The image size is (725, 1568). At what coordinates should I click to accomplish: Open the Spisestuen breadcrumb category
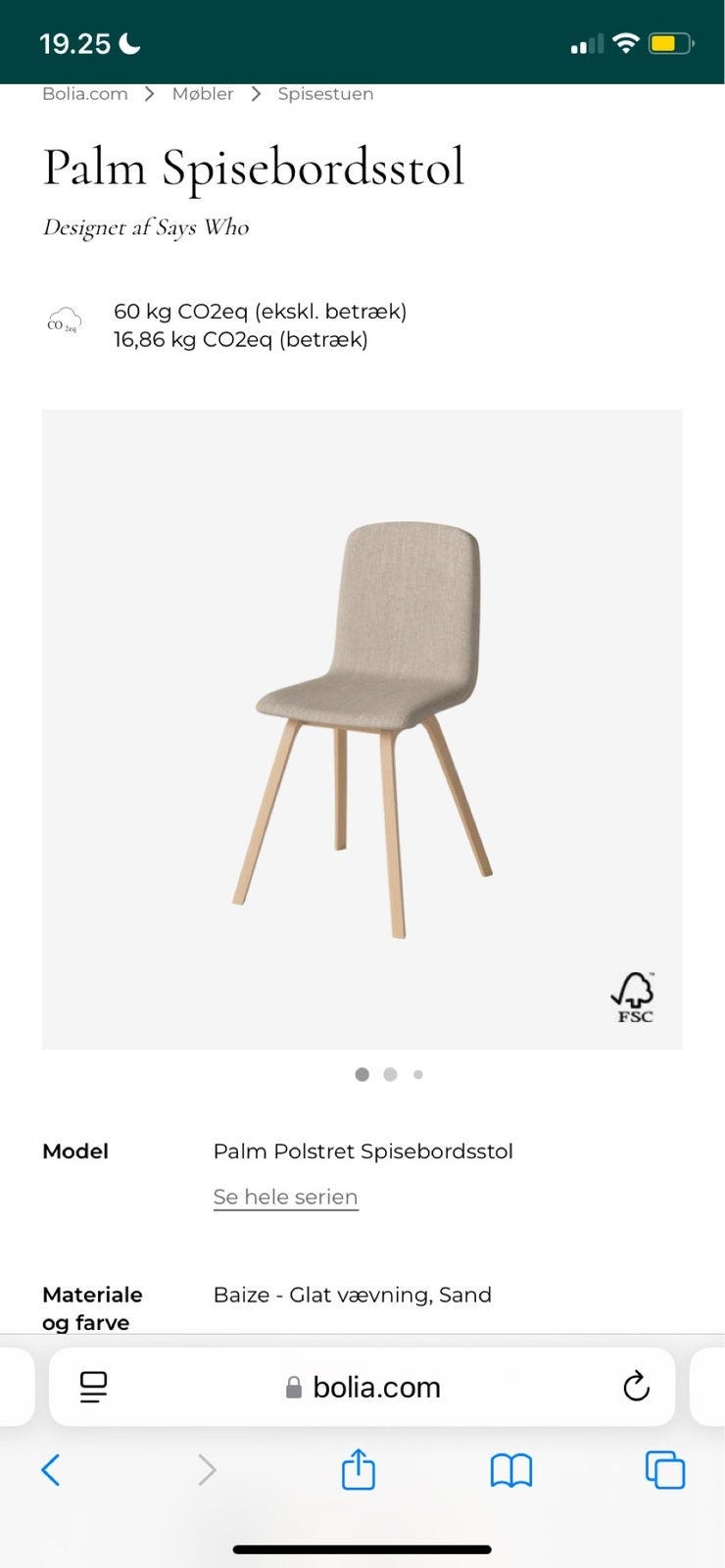(325, 94)
